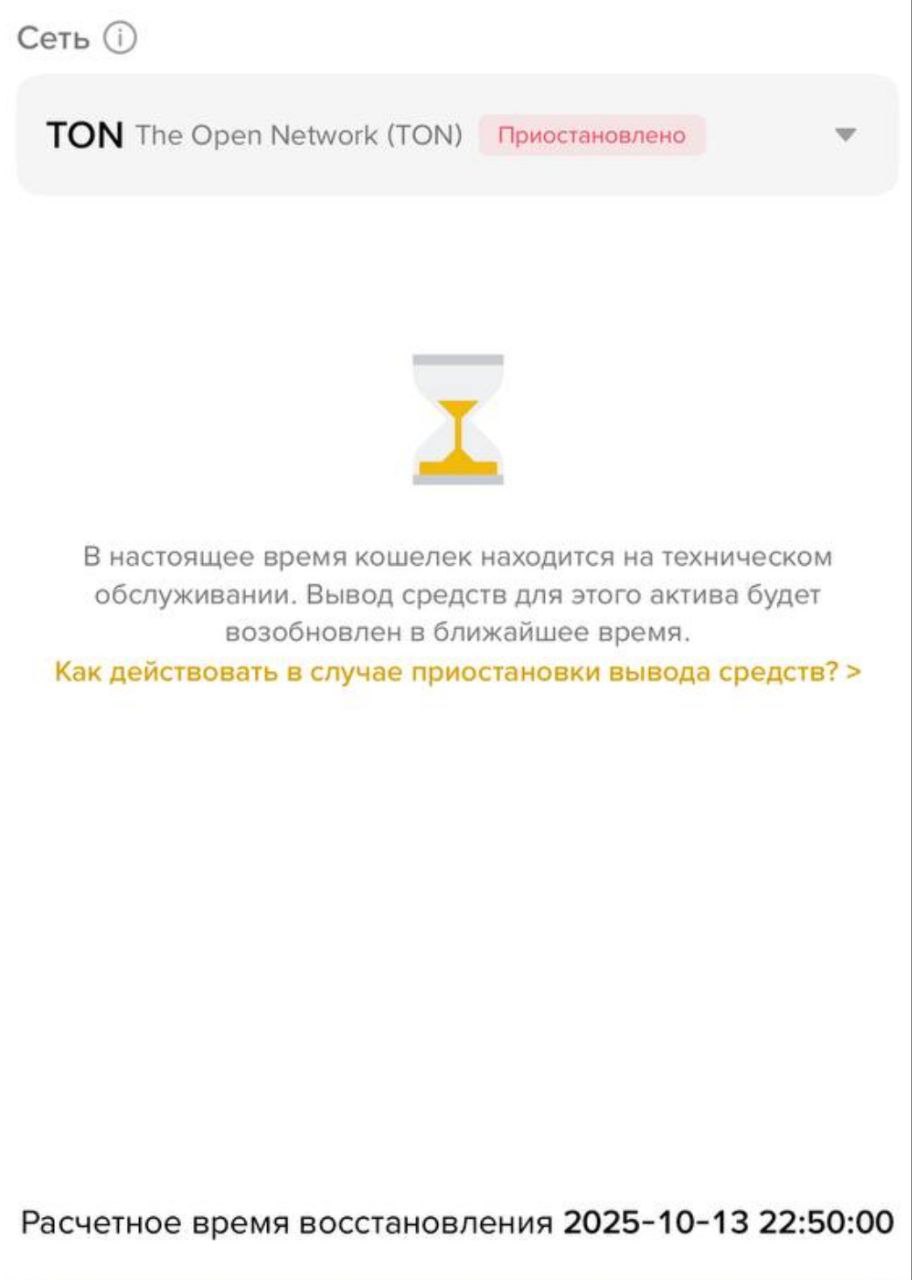912x1280 pixels.
Task: Open the link Как действовать в случае приостановки вывода средств
Action: (x=457, y=672)
